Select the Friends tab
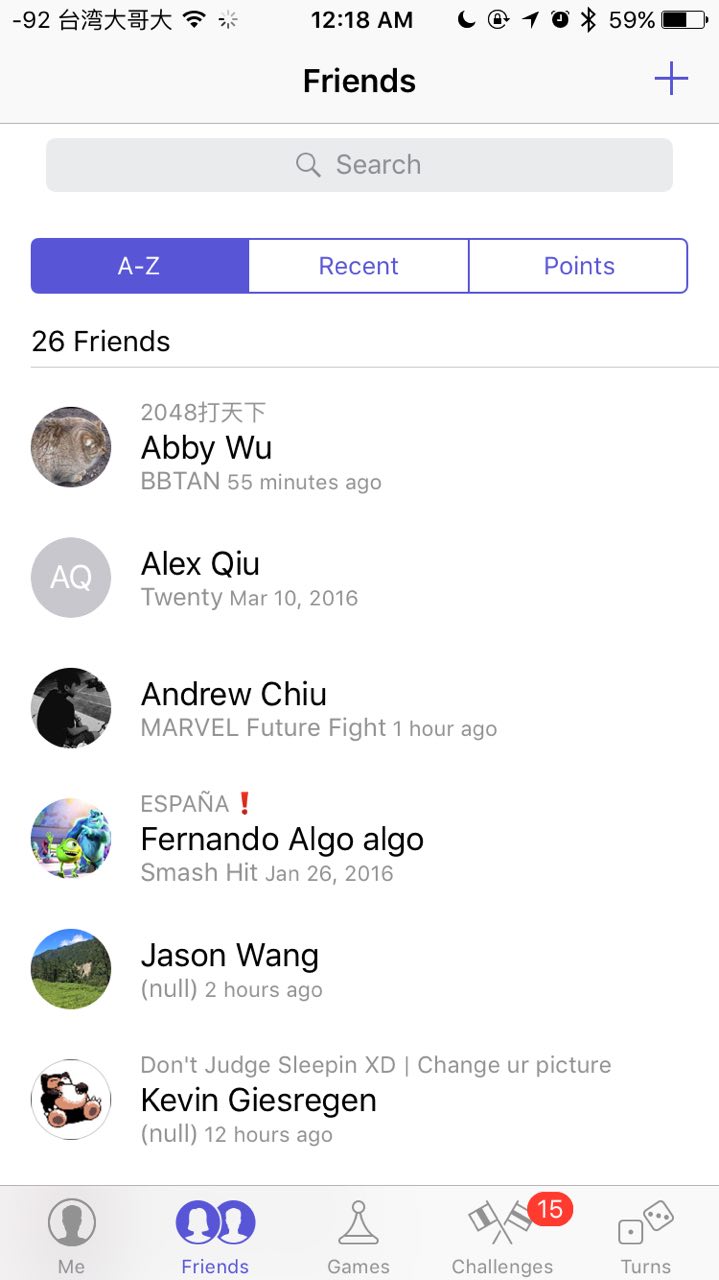 pyautogui.click(x=215, y=1236)
